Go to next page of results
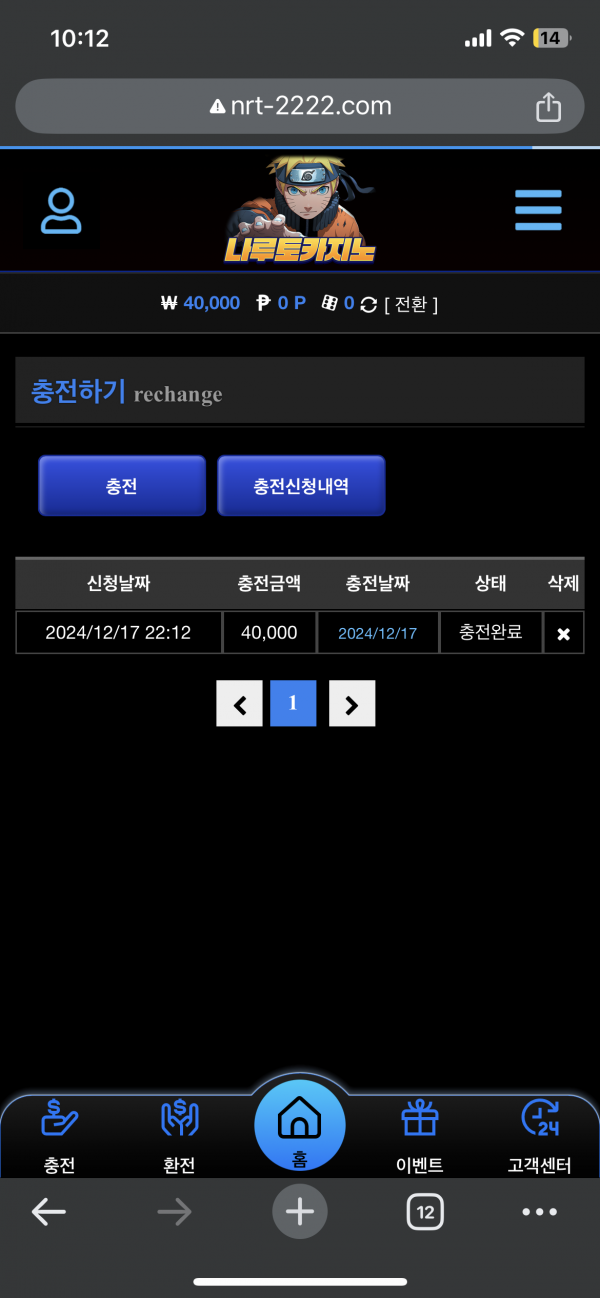 [351, 704]
